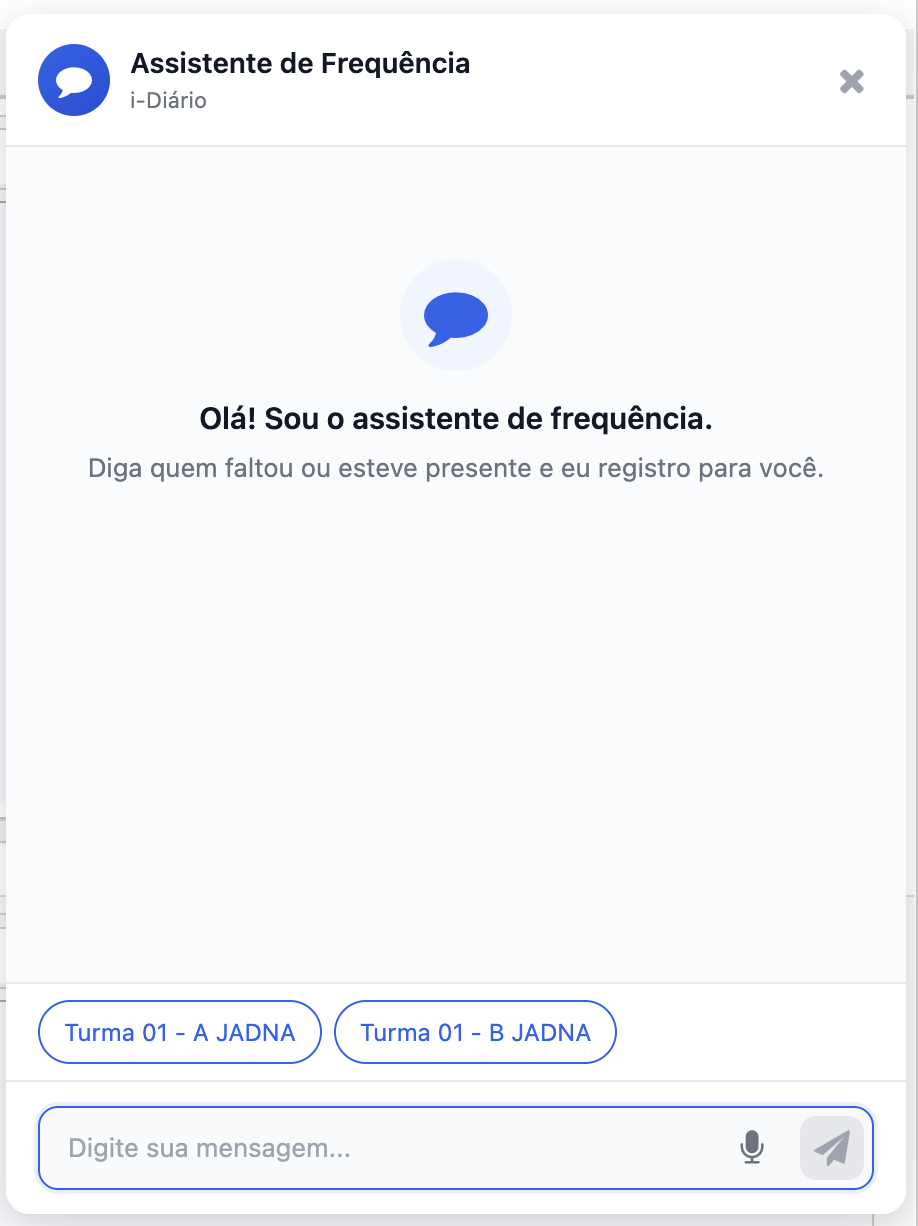Click the i-Diário subtitle in the header
This screenshot has height=1226, width=918.
[x=166, y=100]
